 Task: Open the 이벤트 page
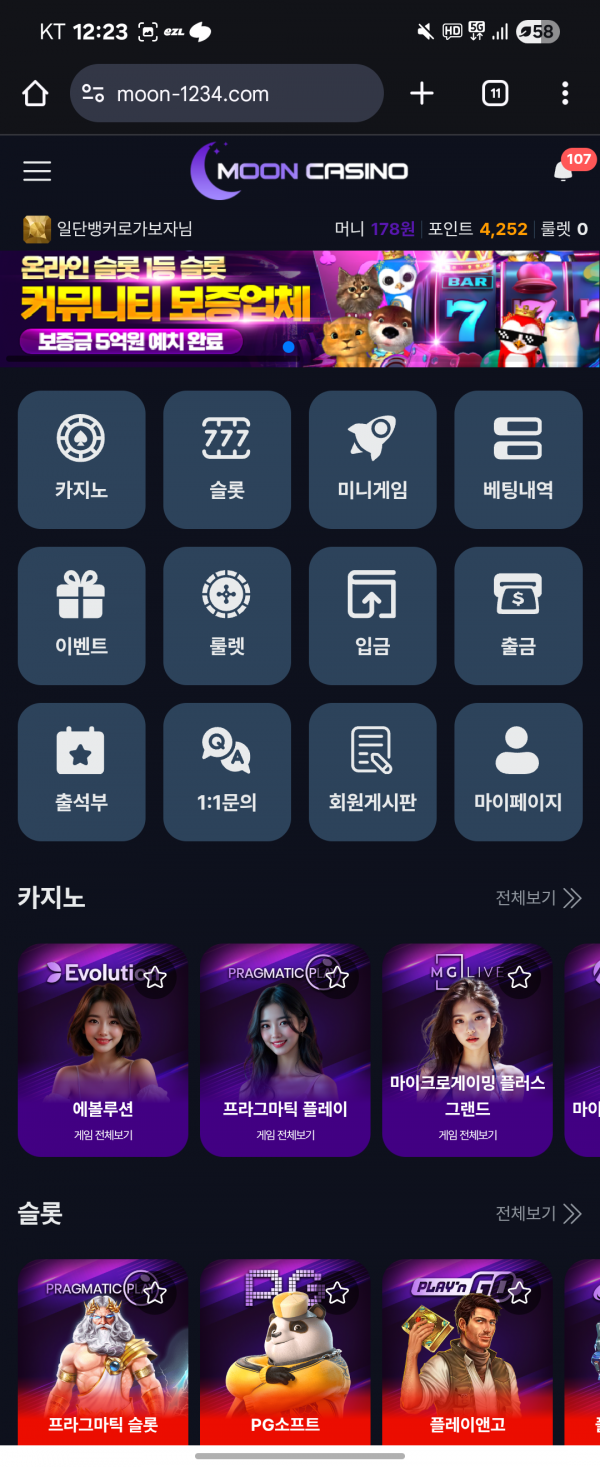tap(82, 615)
